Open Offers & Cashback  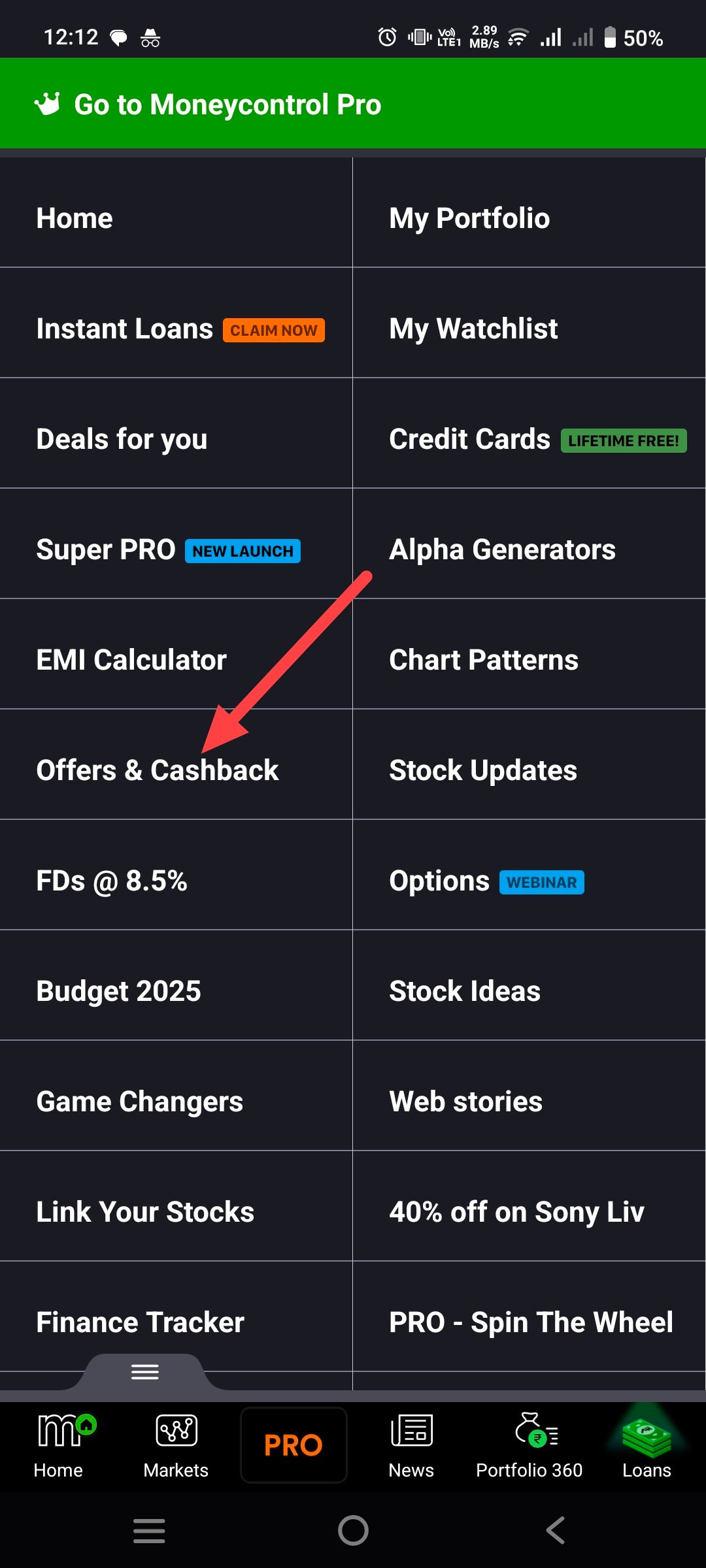point(176,770)
